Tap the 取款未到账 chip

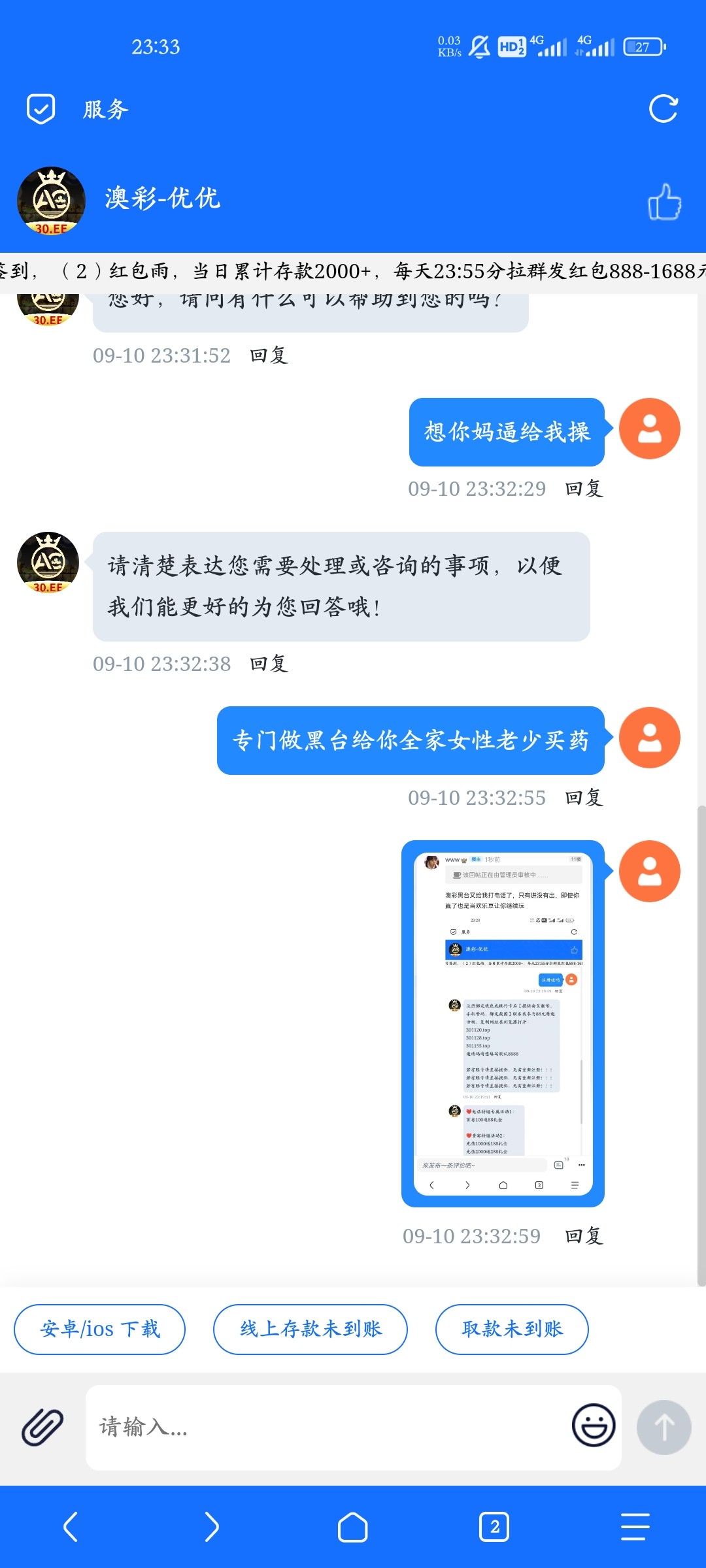click(512, 1330)
